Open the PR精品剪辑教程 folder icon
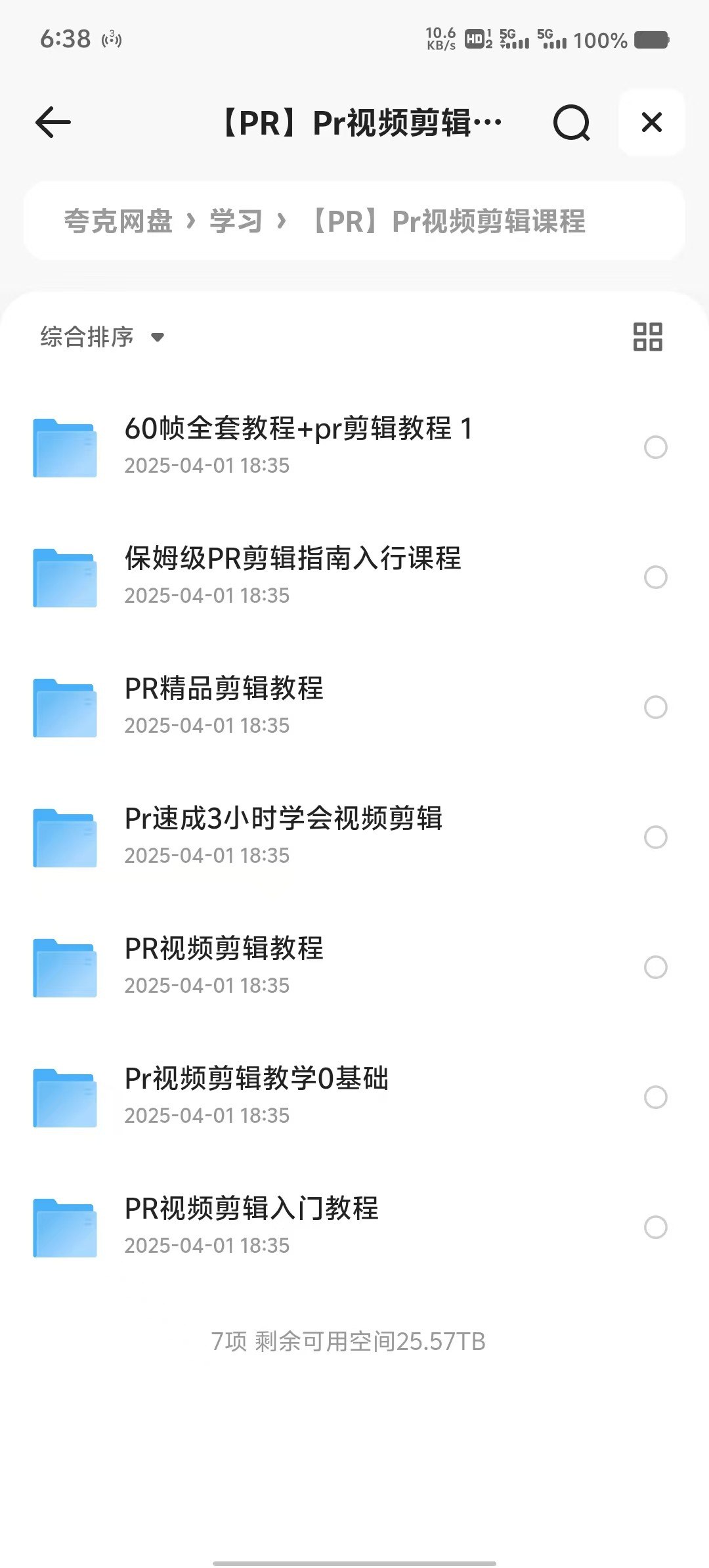709x1568 pixels. coord(66,708)
